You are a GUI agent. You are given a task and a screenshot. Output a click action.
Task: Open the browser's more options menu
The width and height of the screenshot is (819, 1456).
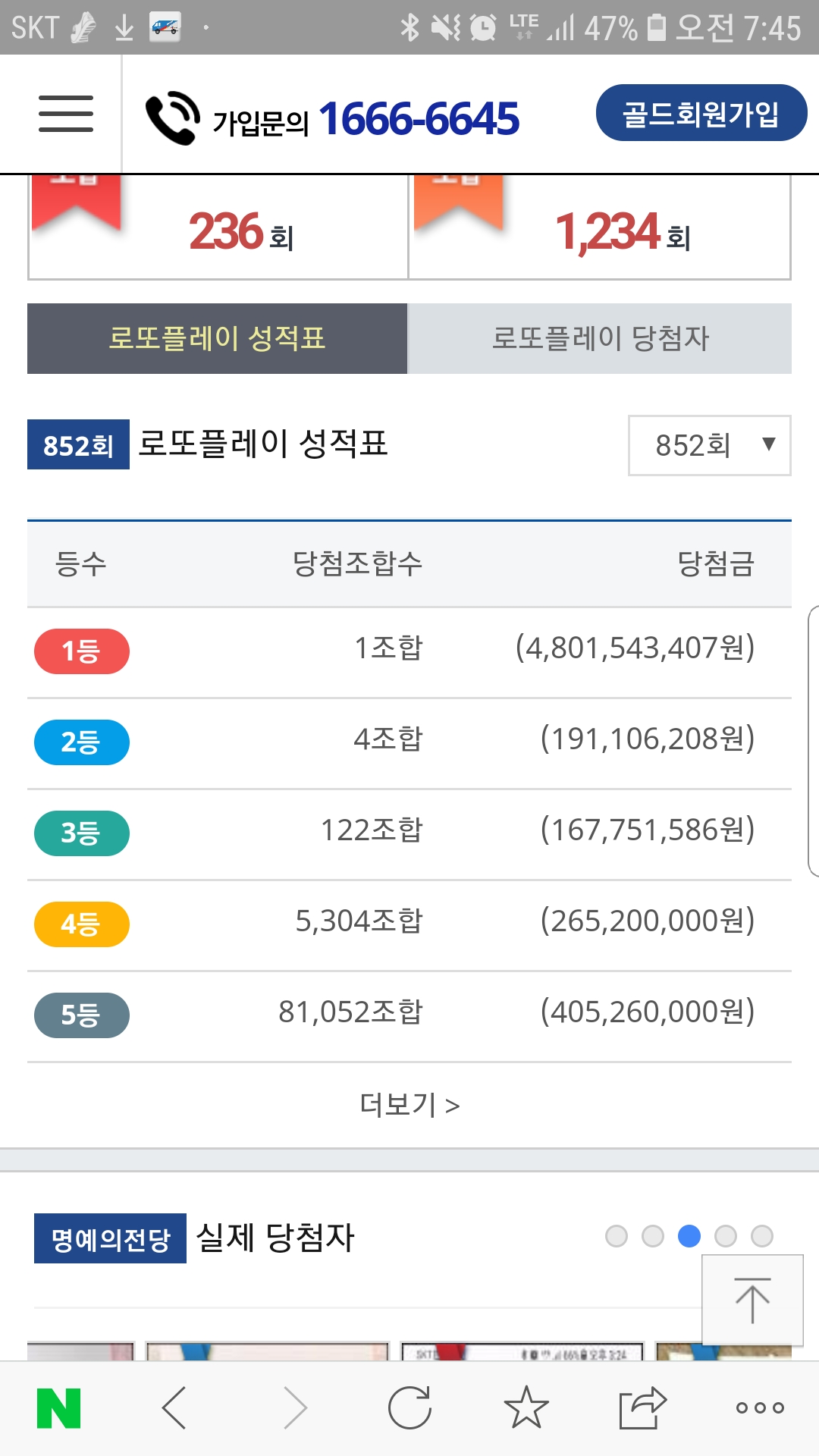[760, 1408]
